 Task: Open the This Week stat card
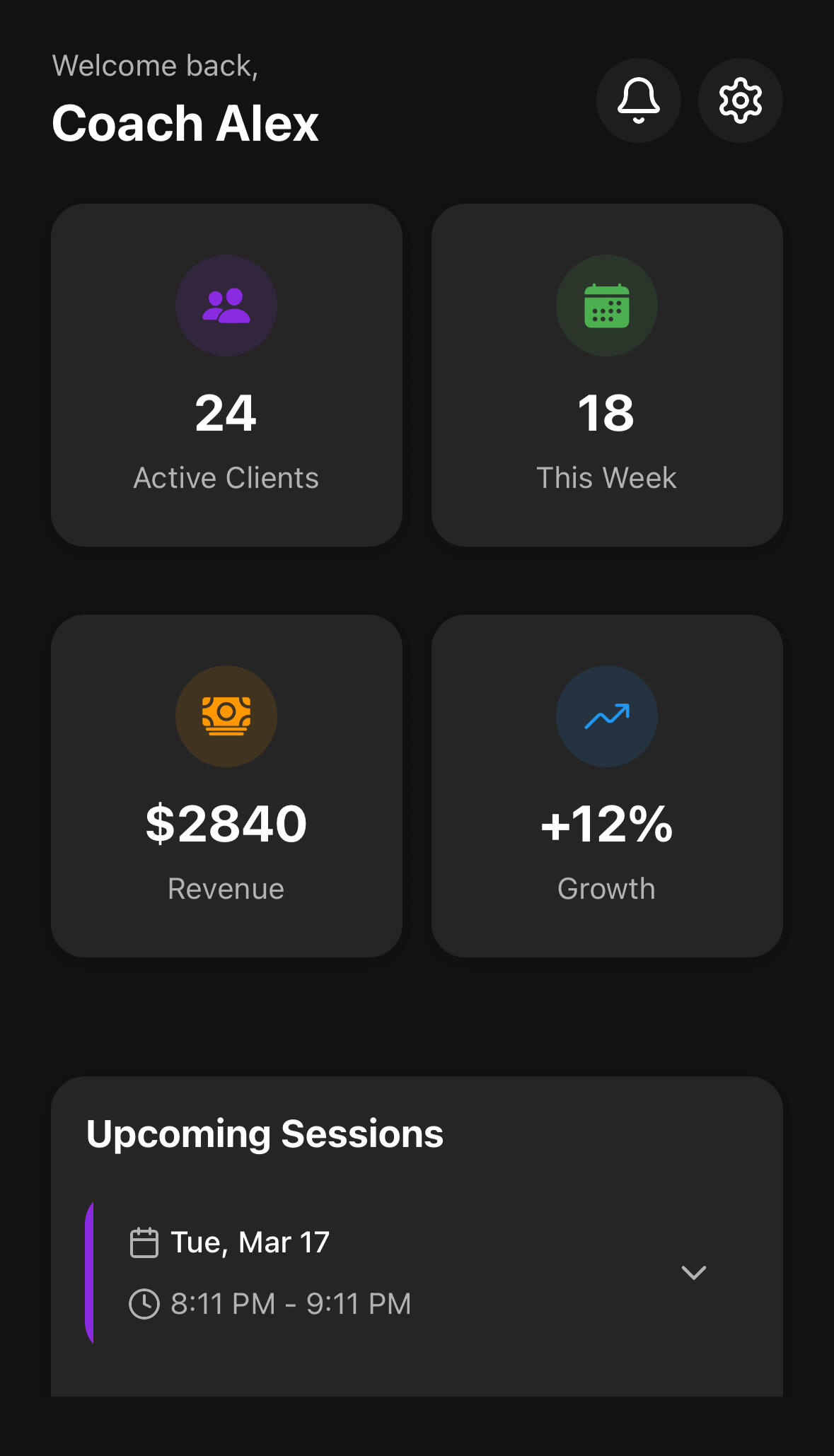point(606,375)
